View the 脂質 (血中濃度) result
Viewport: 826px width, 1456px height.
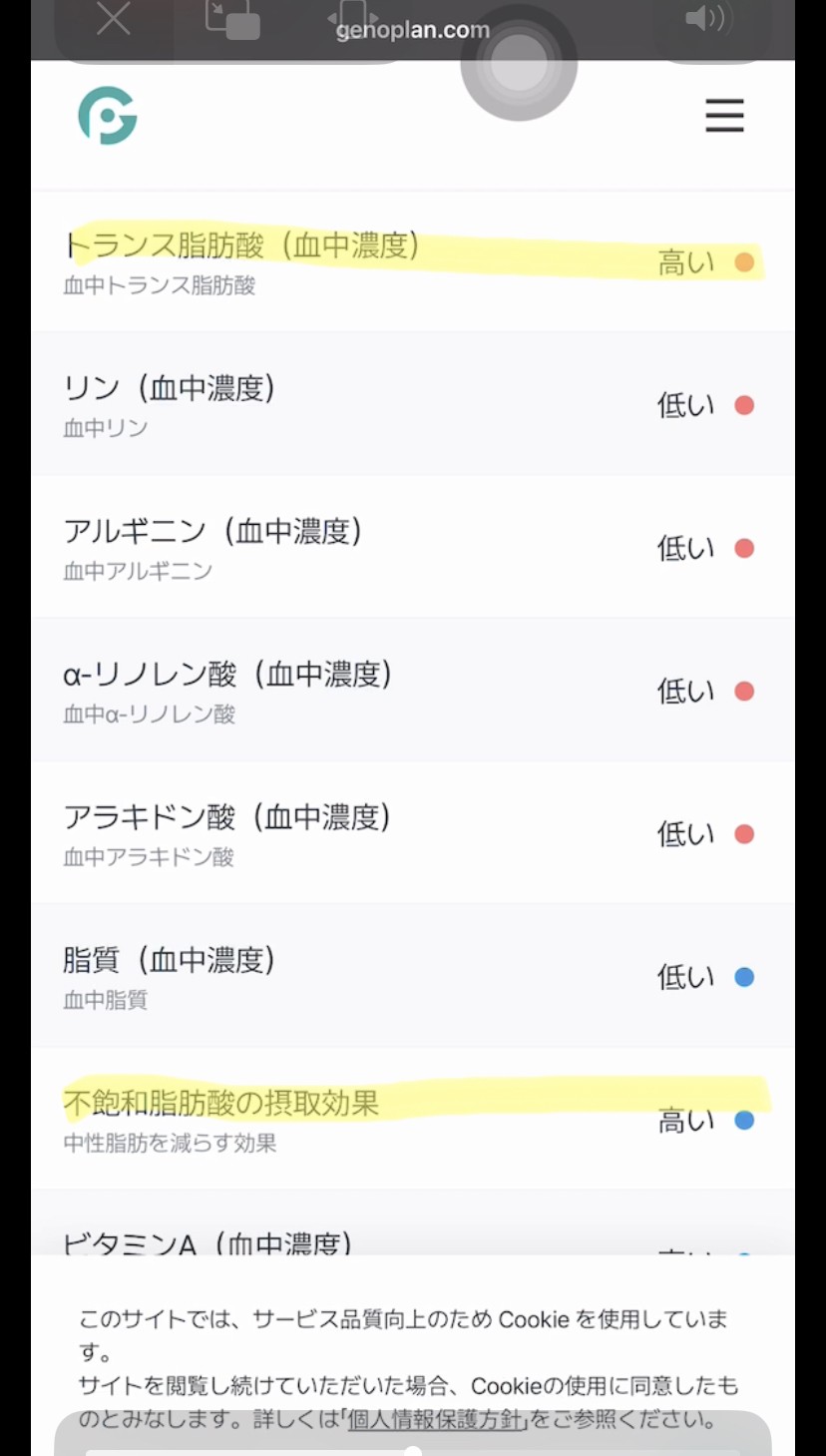413,975
